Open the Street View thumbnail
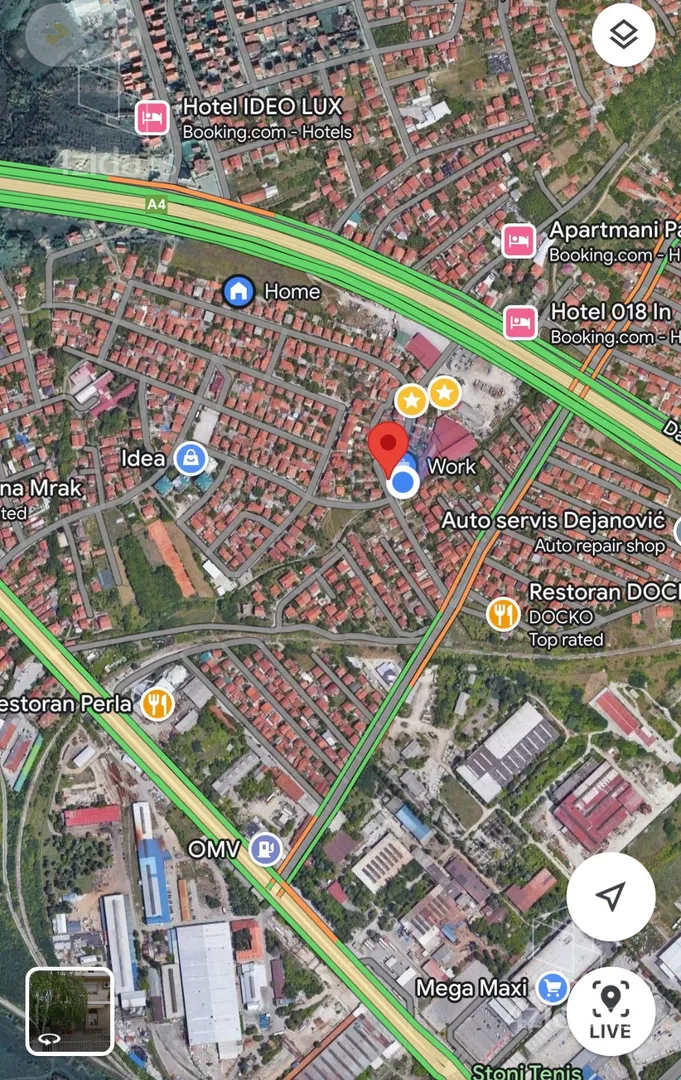This screenshot has height=1080, width=681. click(69, 1011)
